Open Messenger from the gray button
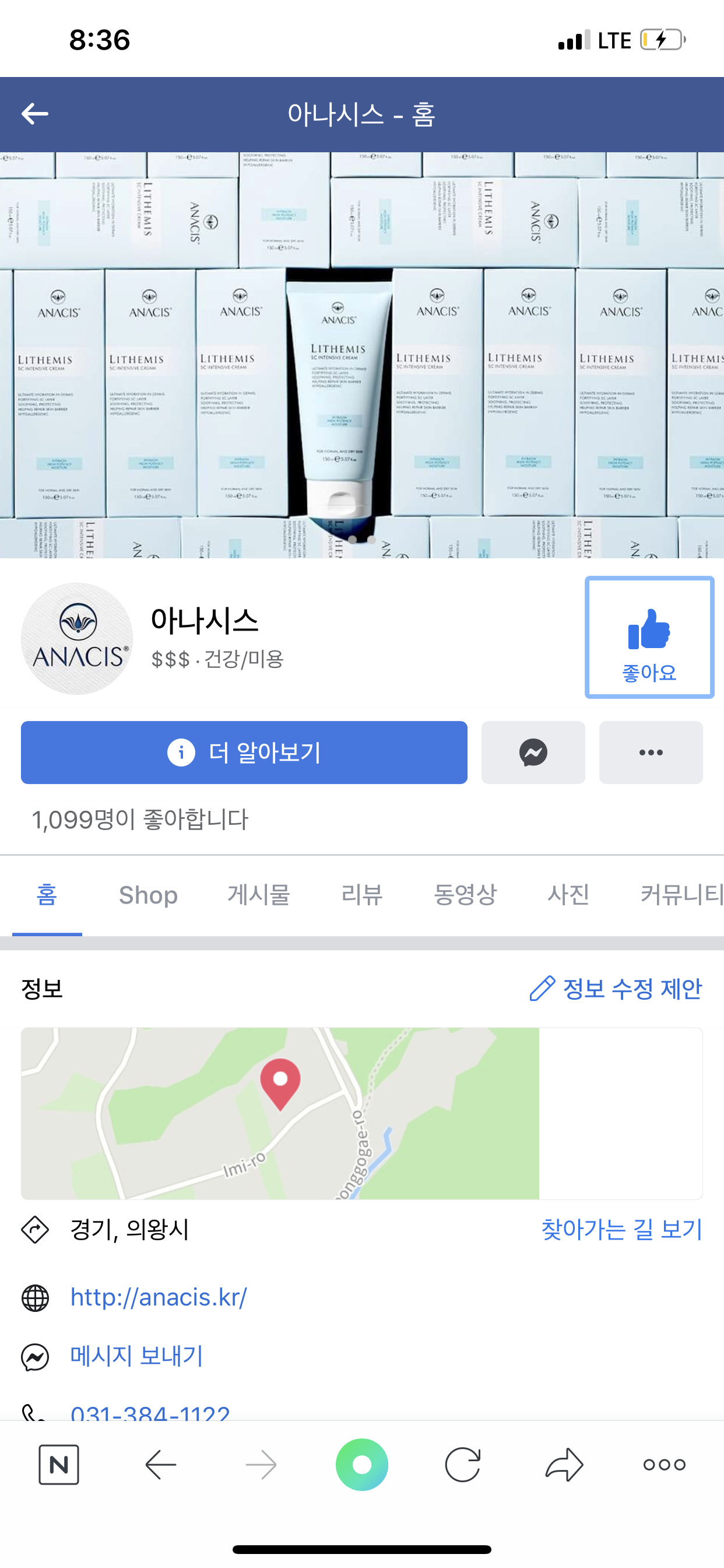The image size is (724, 1568). pyautogui.click(x=533, y=752)
